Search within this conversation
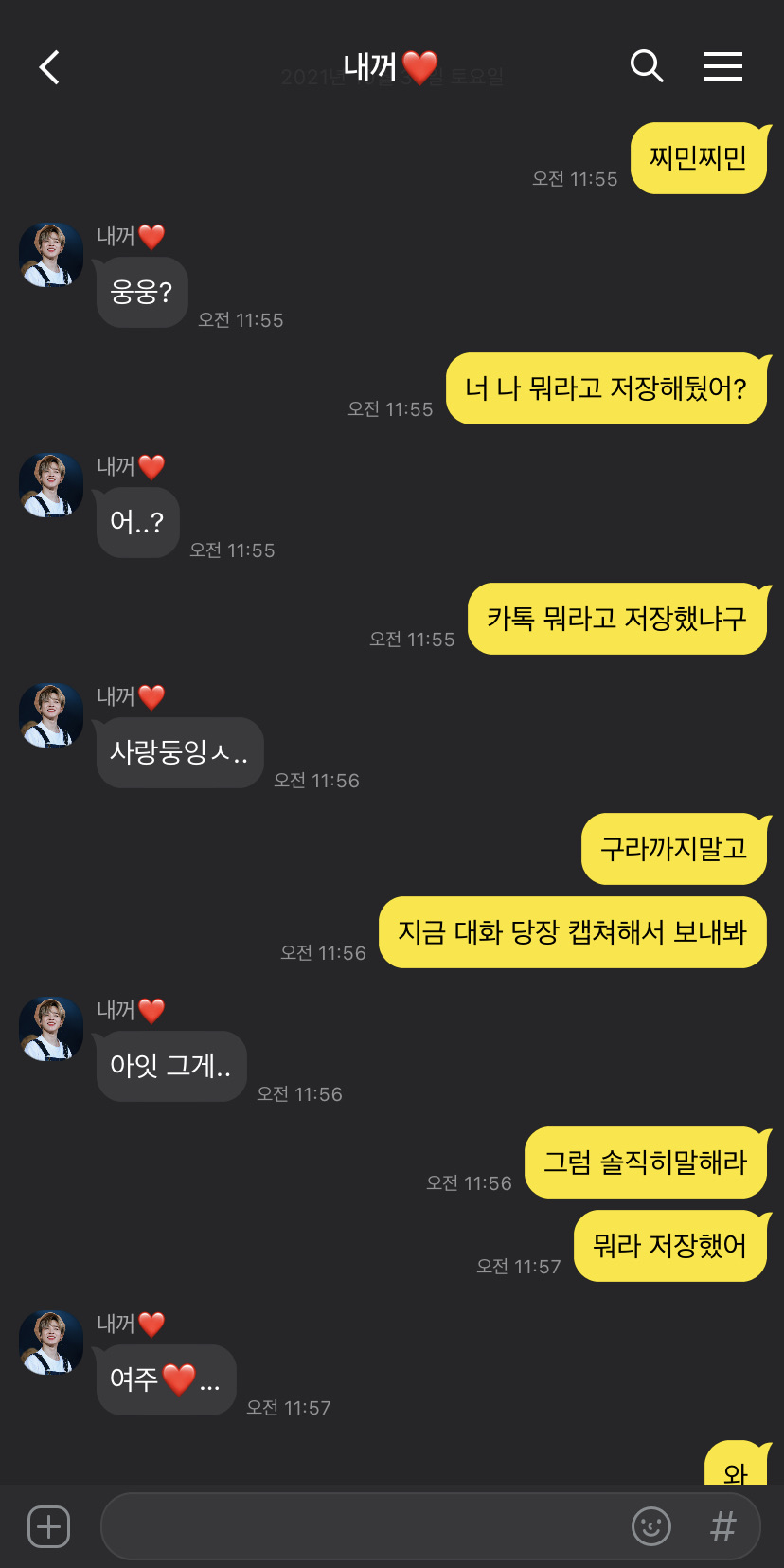The height and width of the screenshot is (1568, 784). coord(647,66)
